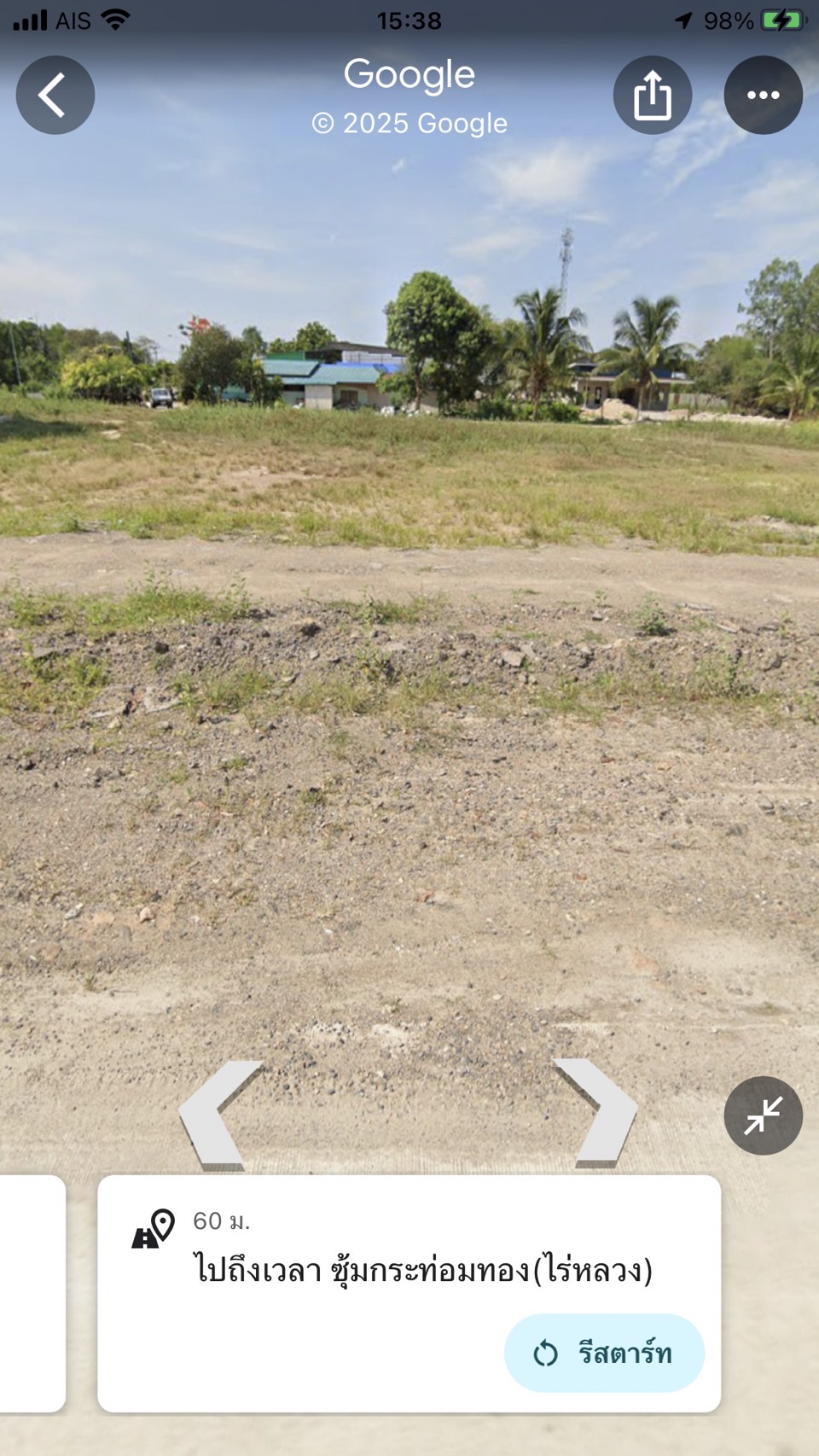Show the previous direction step card
Image resolution: width=819 pixels, height=1456 pixels.
[32, 1293]
